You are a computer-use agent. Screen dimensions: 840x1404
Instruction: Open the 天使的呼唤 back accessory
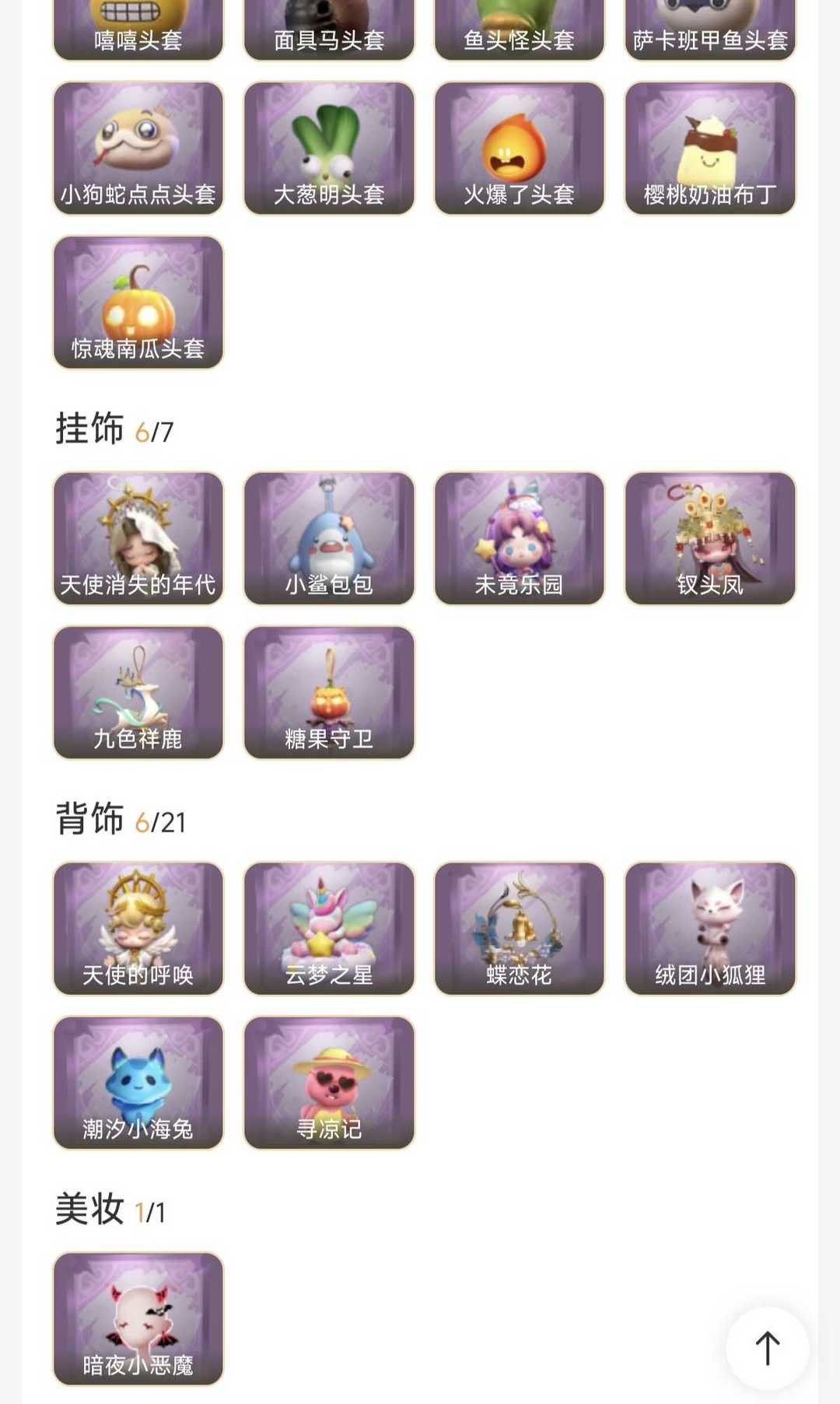point(138,929)
